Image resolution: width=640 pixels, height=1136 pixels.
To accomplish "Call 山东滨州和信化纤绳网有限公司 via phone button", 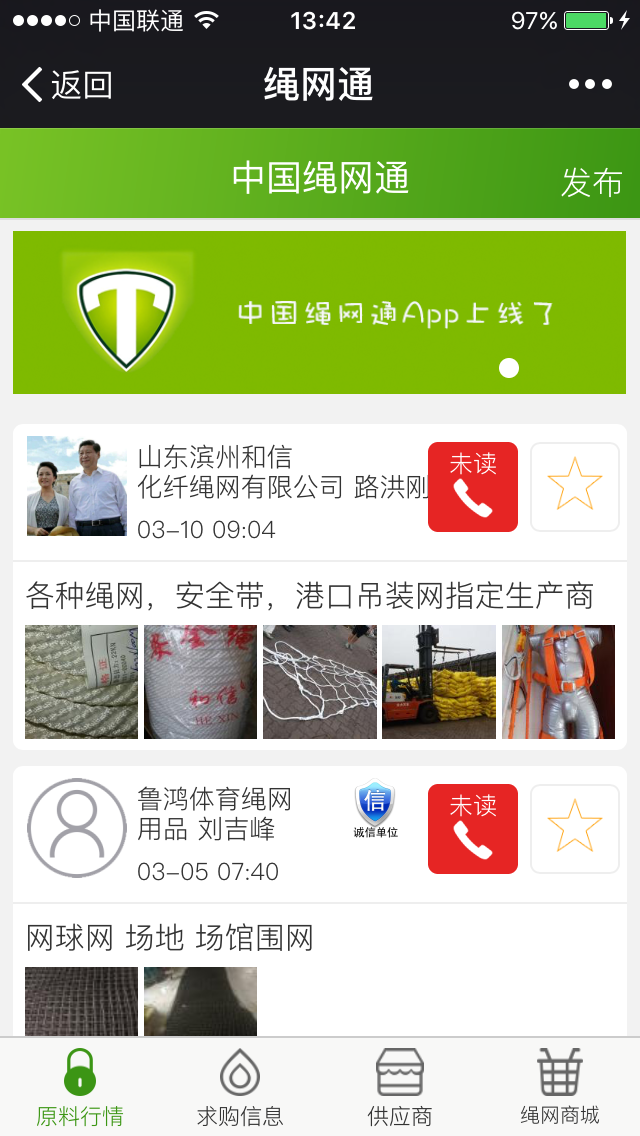I will pyautogui.click(x=472, y=487).
